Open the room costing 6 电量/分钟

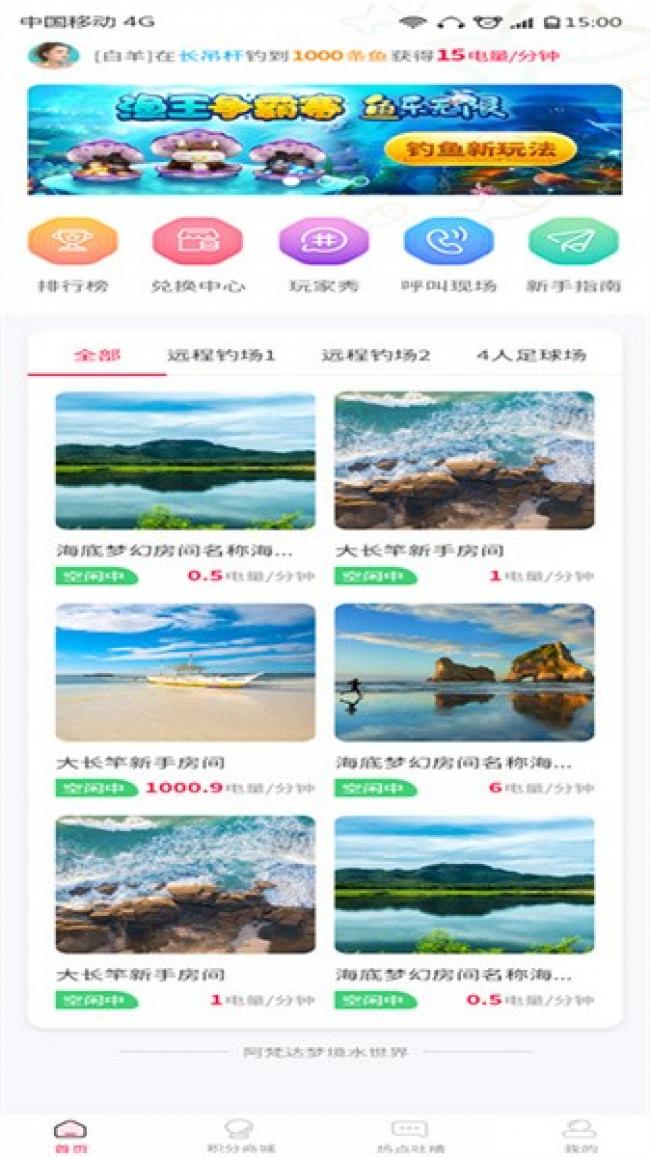click(464, 701)
